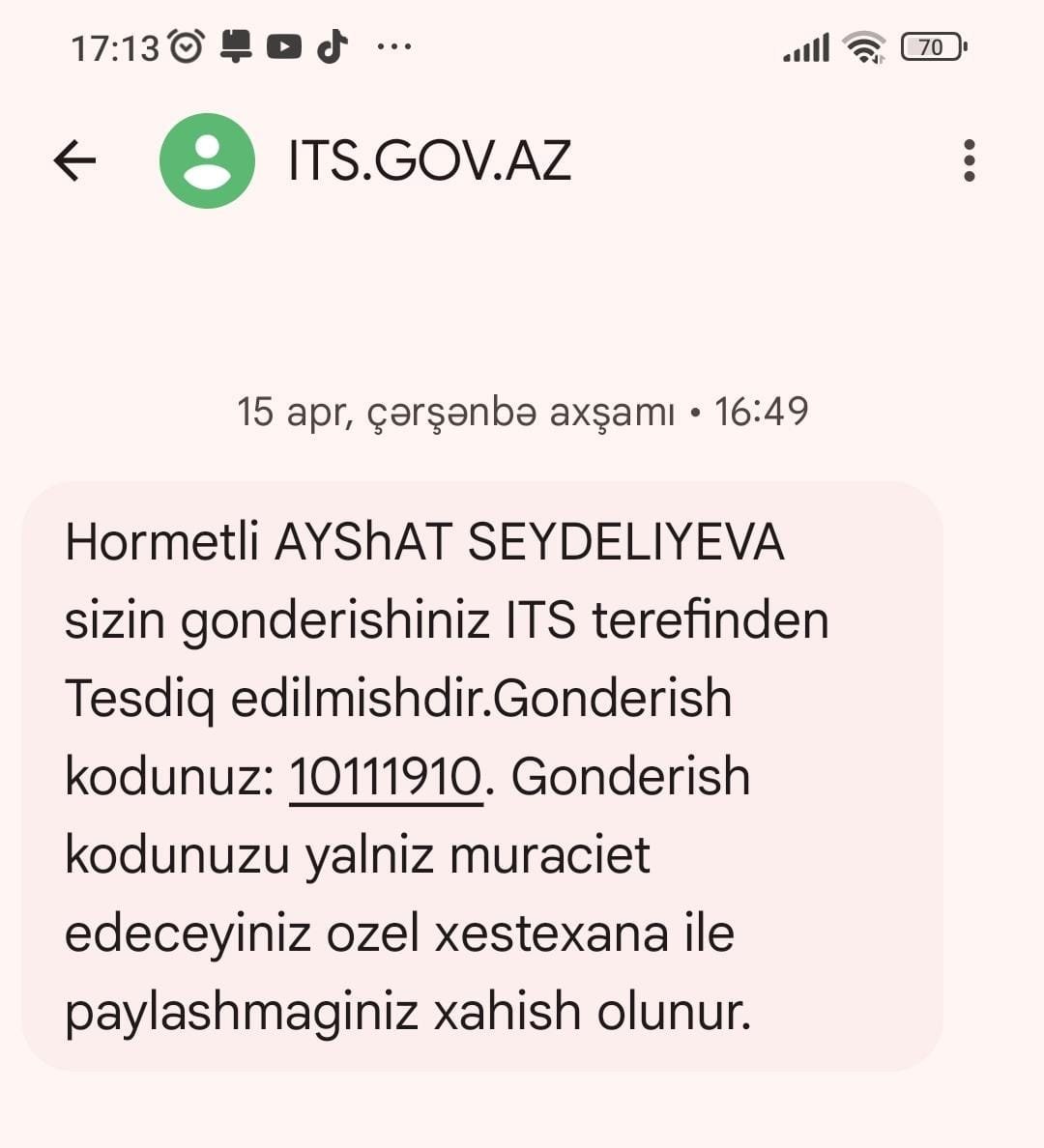Open ITS.GOV.AZ contact avatar
This screenshot has height=1148, width=1044.
click(207, 160)
